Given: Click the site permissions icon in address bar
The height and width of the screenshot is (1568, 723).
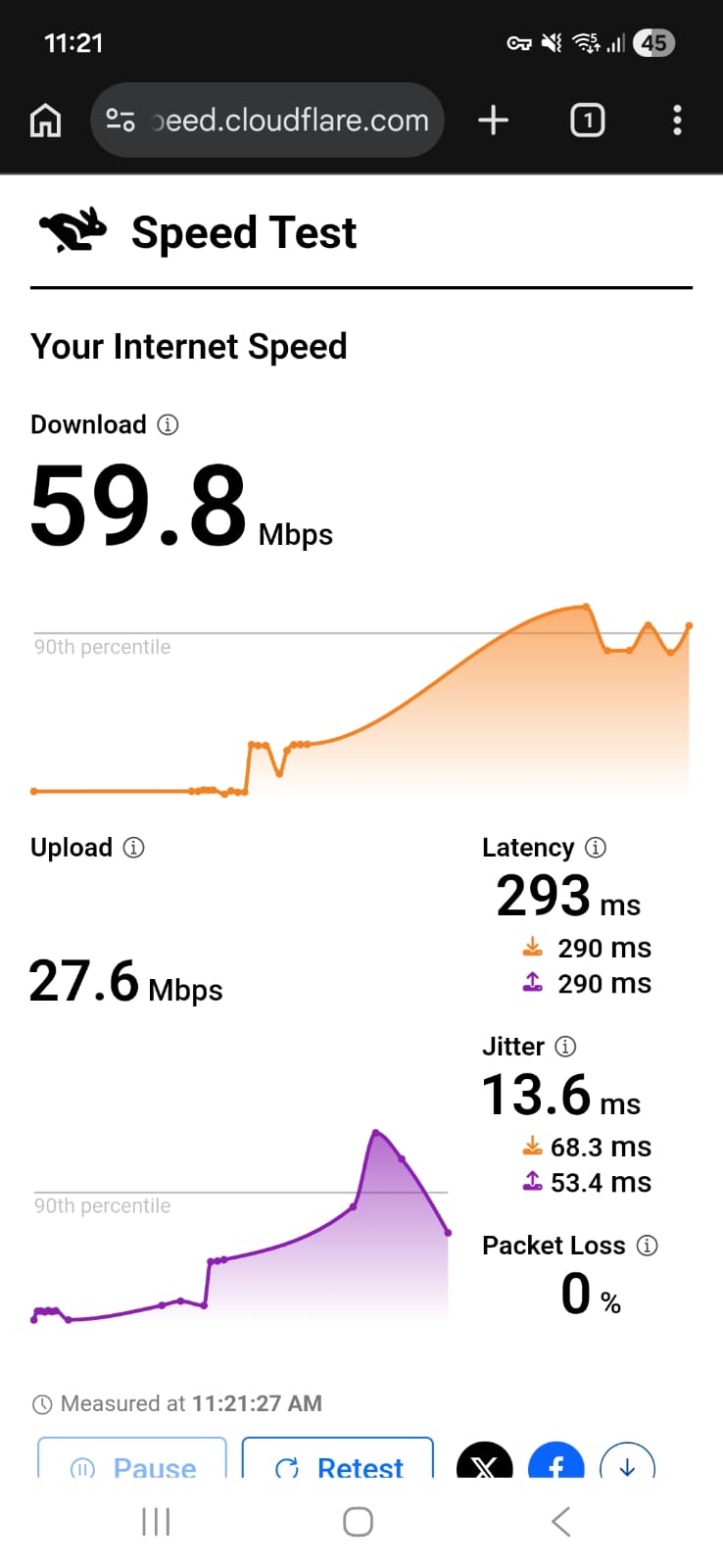Looking at the screenshot, I should click(x=120, y=120).
